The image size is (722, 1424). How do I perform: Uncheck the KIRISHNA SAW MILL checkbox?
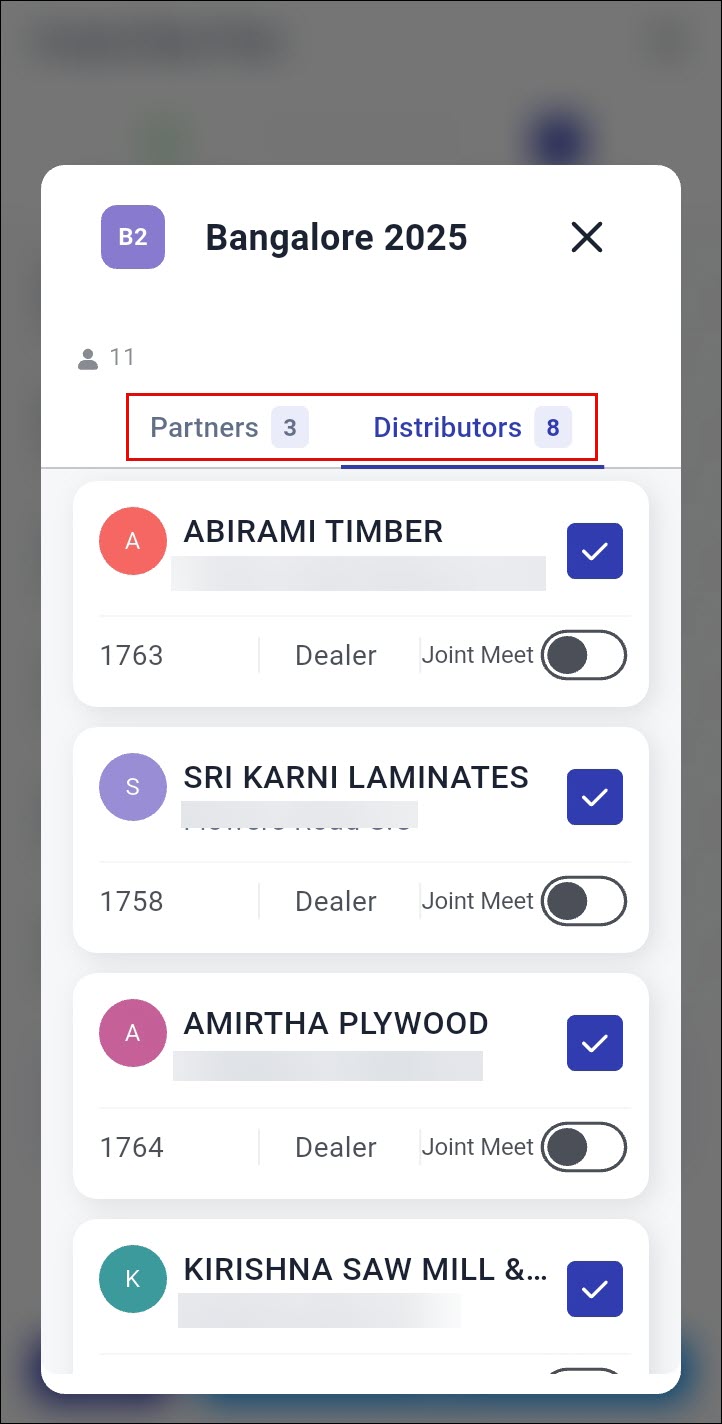pos(595,1289)
